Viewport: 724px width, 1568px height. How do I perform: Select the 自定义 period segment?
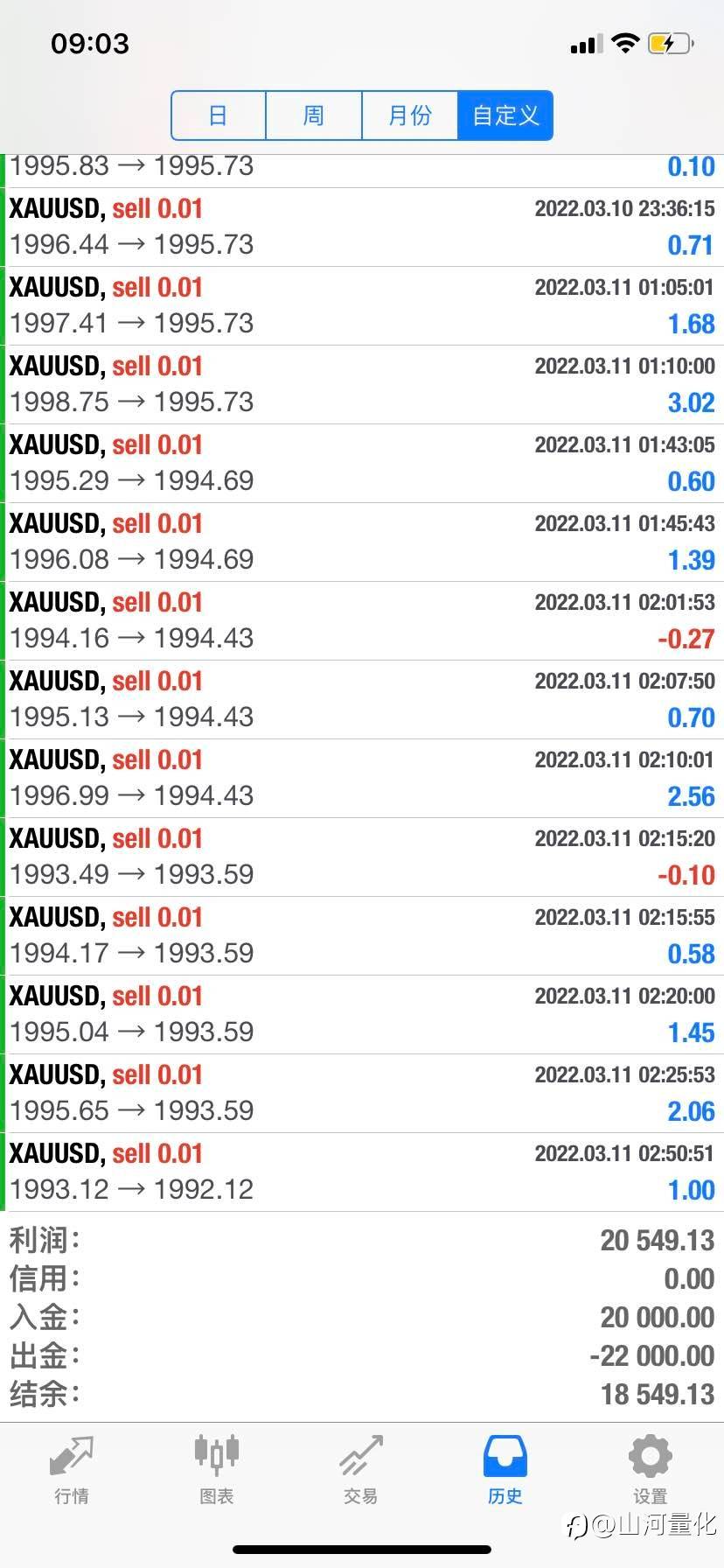[x=505, y=115]
